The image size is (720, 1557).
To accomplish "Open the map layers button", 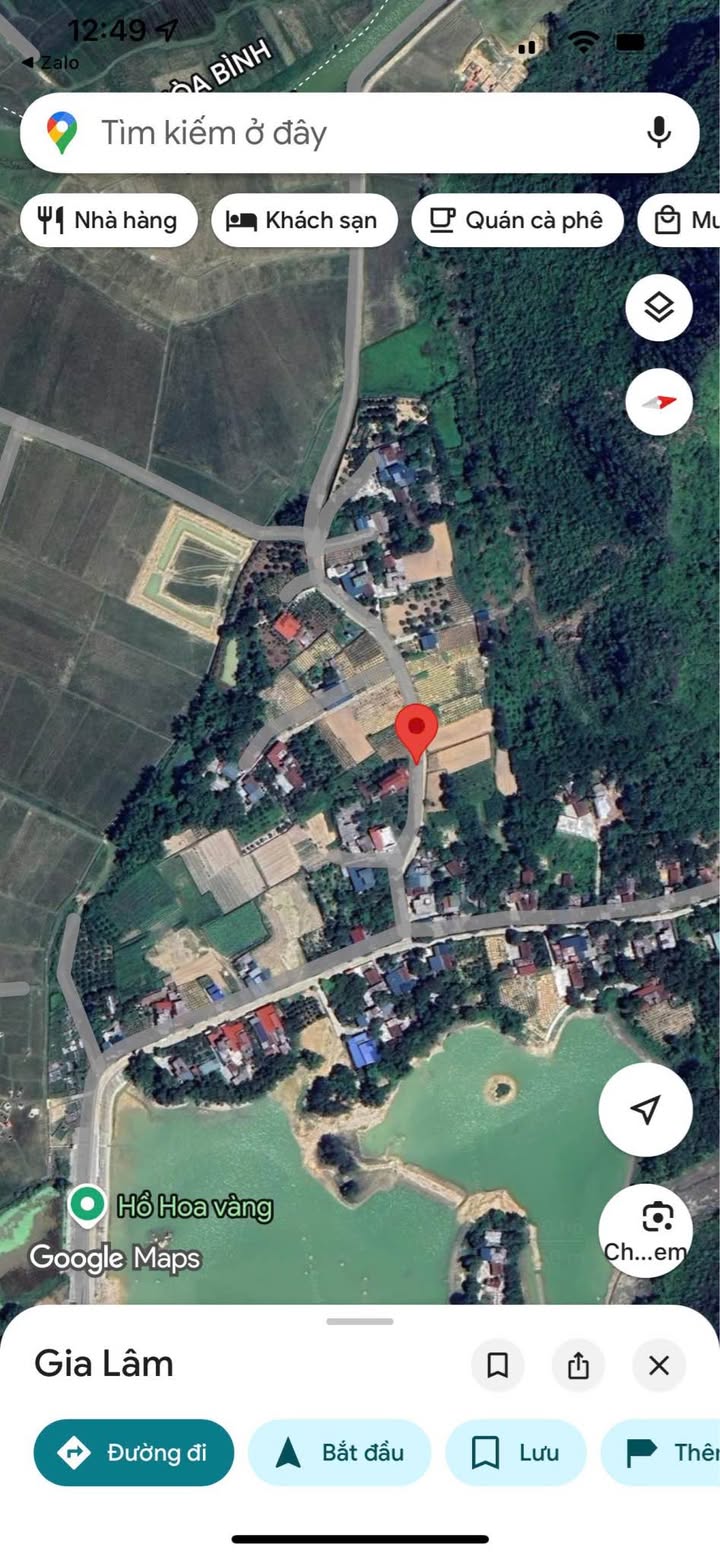I will tap(659, 308).
